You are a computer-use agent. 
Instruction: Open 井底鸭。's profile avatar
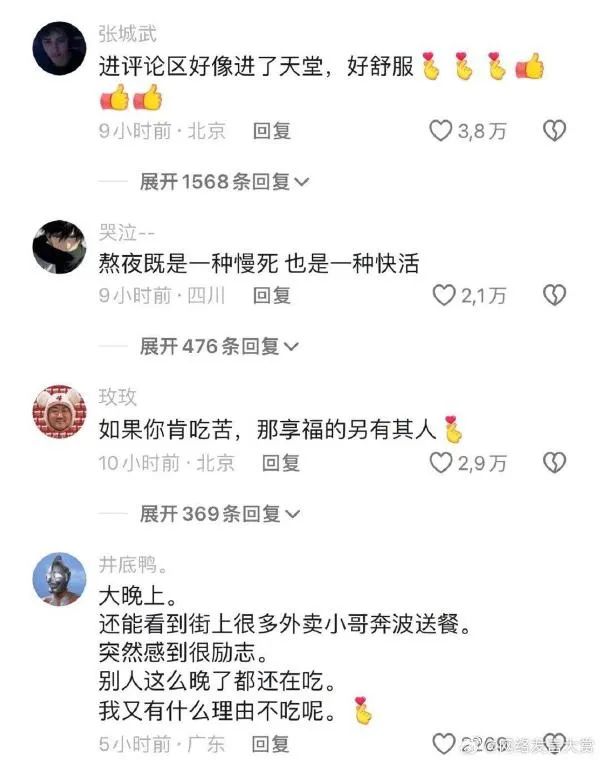pos(59,579)
